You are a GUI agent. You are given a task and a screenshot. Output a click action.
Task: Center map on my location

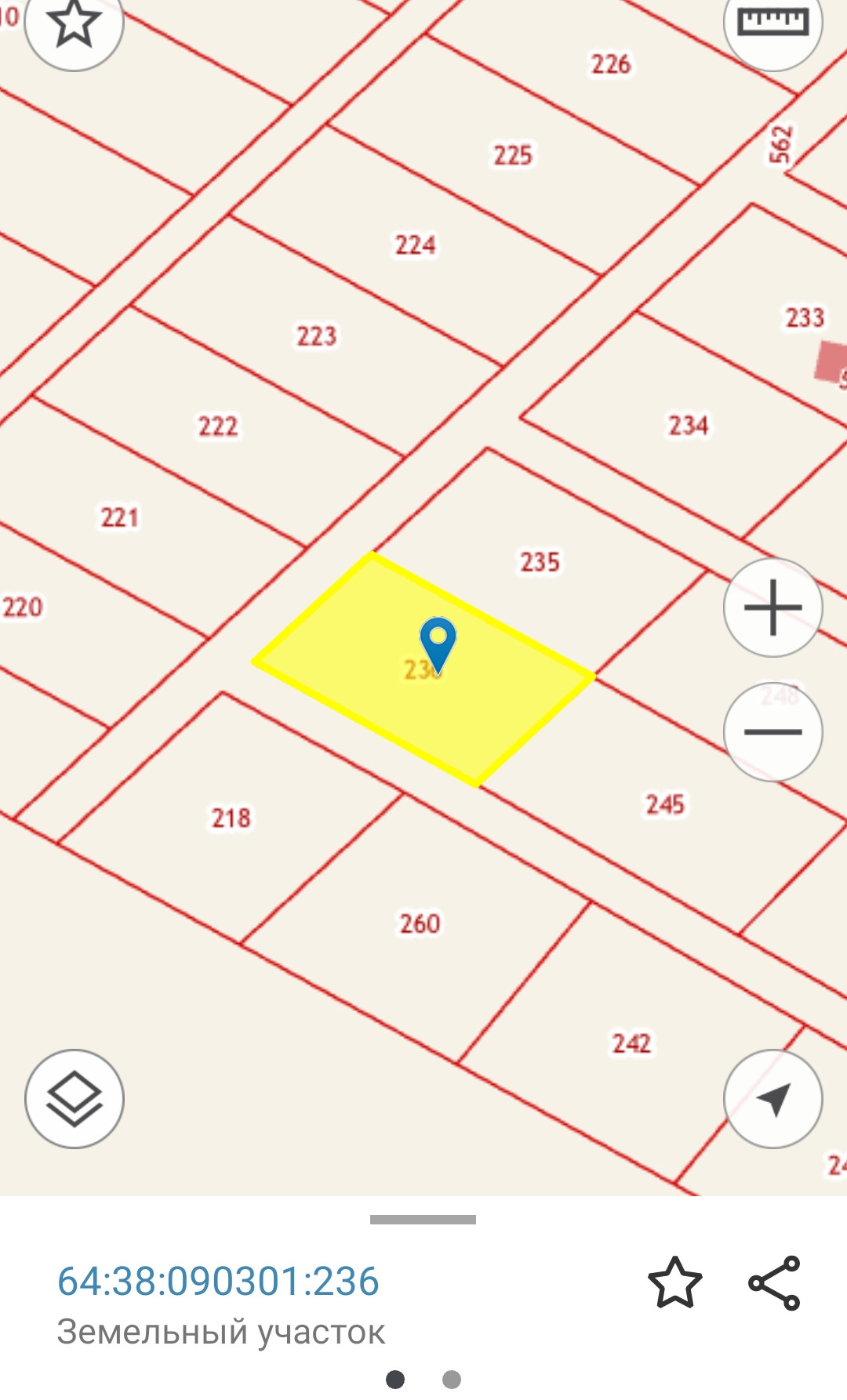(772, 1099)
